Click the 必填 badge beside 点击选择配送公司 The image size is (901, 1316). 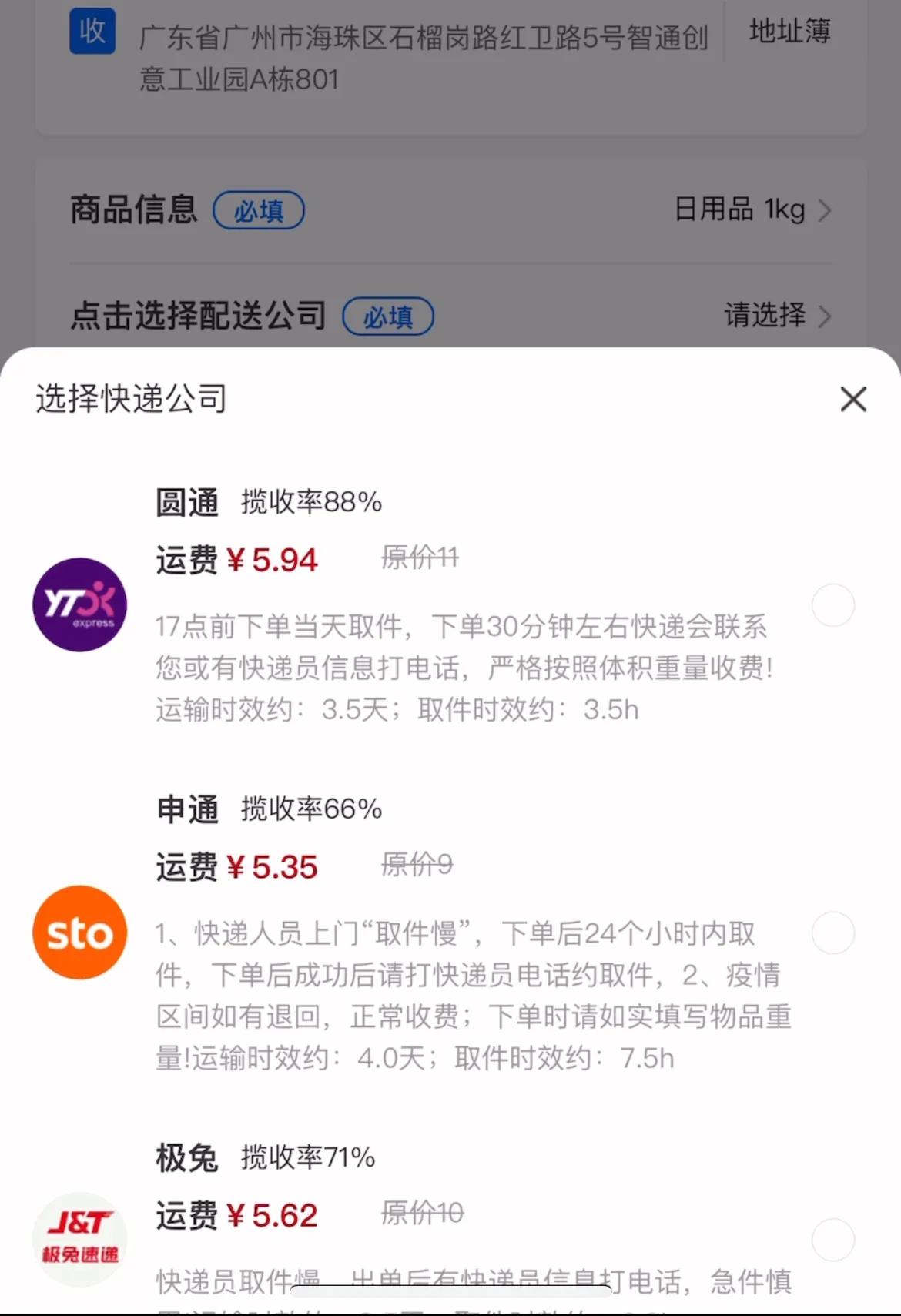pyautogui.click(x=389, y=316)
